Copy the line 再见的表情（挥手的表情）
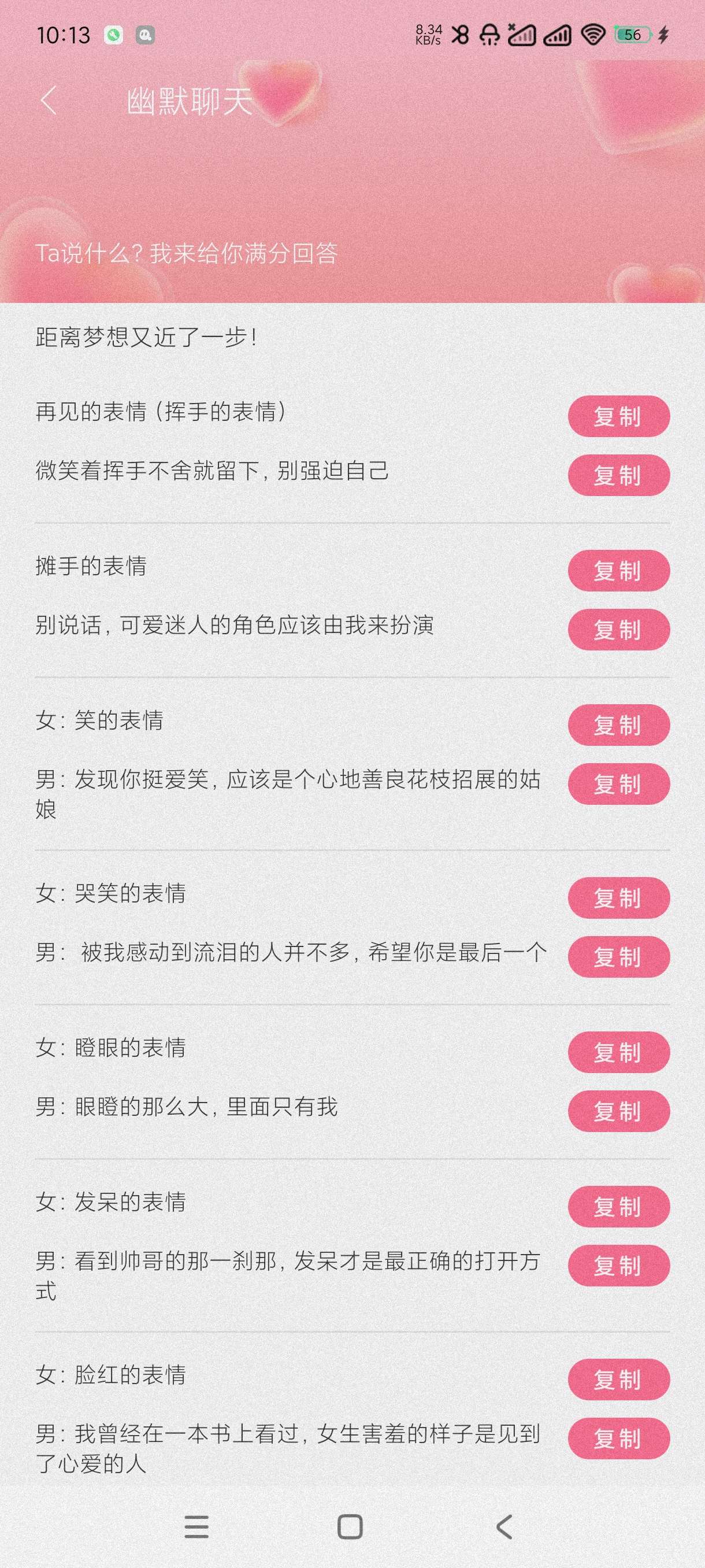705x1568 pixels. tap(618, 416)
